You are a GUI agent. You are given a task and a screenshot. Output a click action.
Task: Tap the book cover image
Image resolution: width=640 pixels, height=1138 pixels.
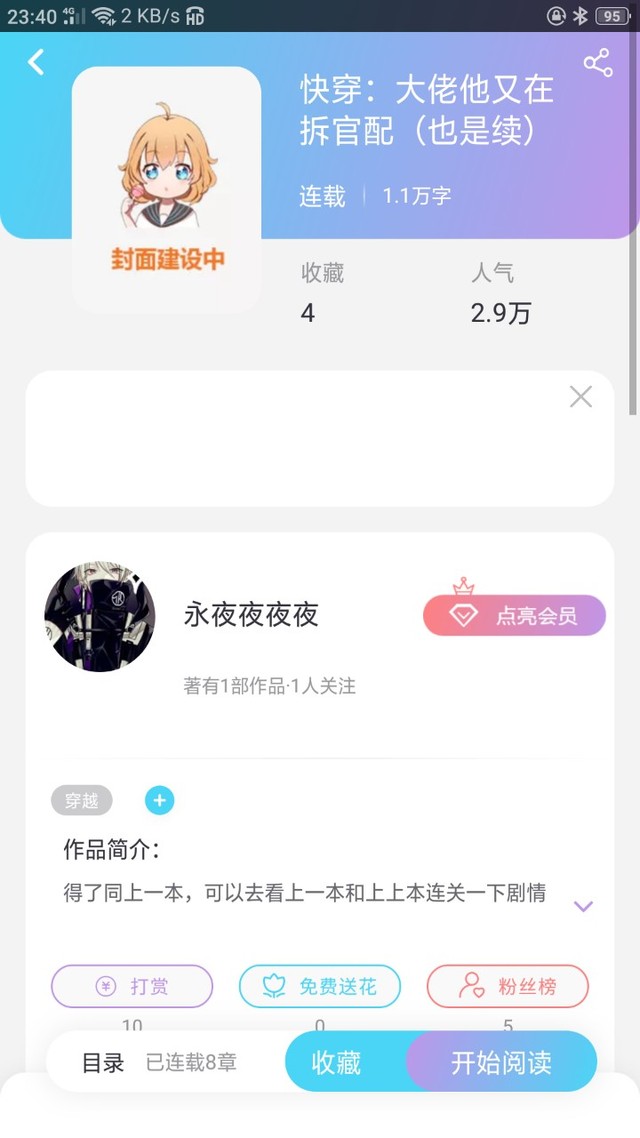[166, 189]
